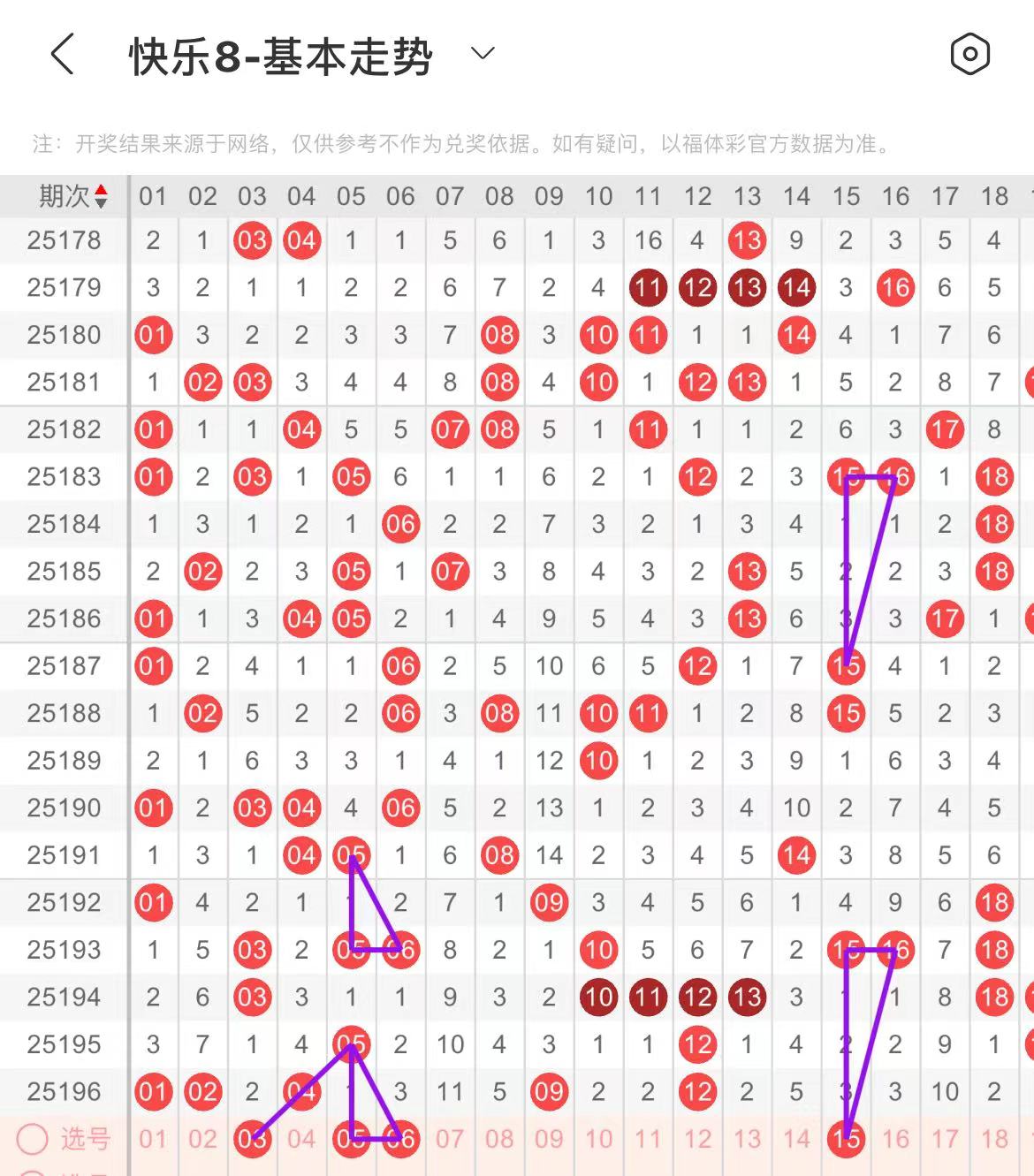Pick number 14 in the 选号 row
The height and width of the screenshot is (1176, 1034).
[x=796, y=1139]
